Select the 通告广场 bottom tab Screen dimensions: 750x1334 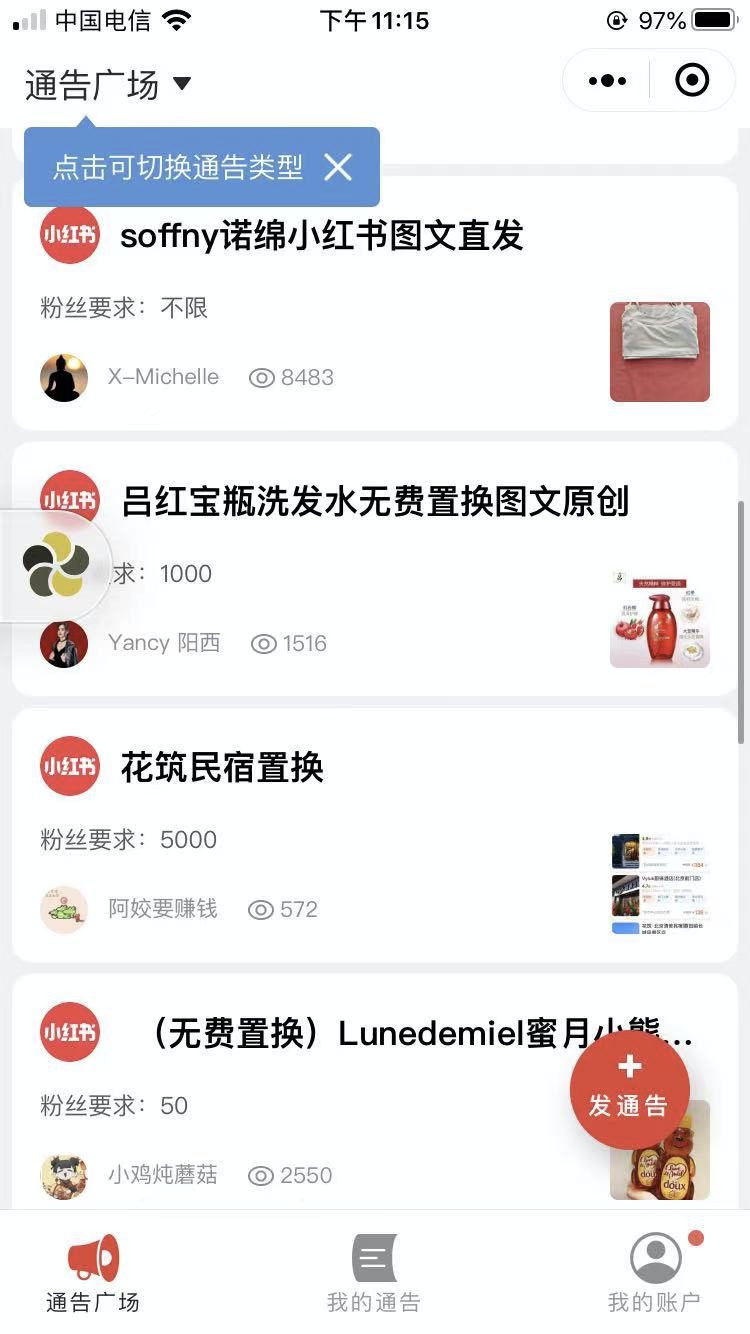pos(93,1272)
